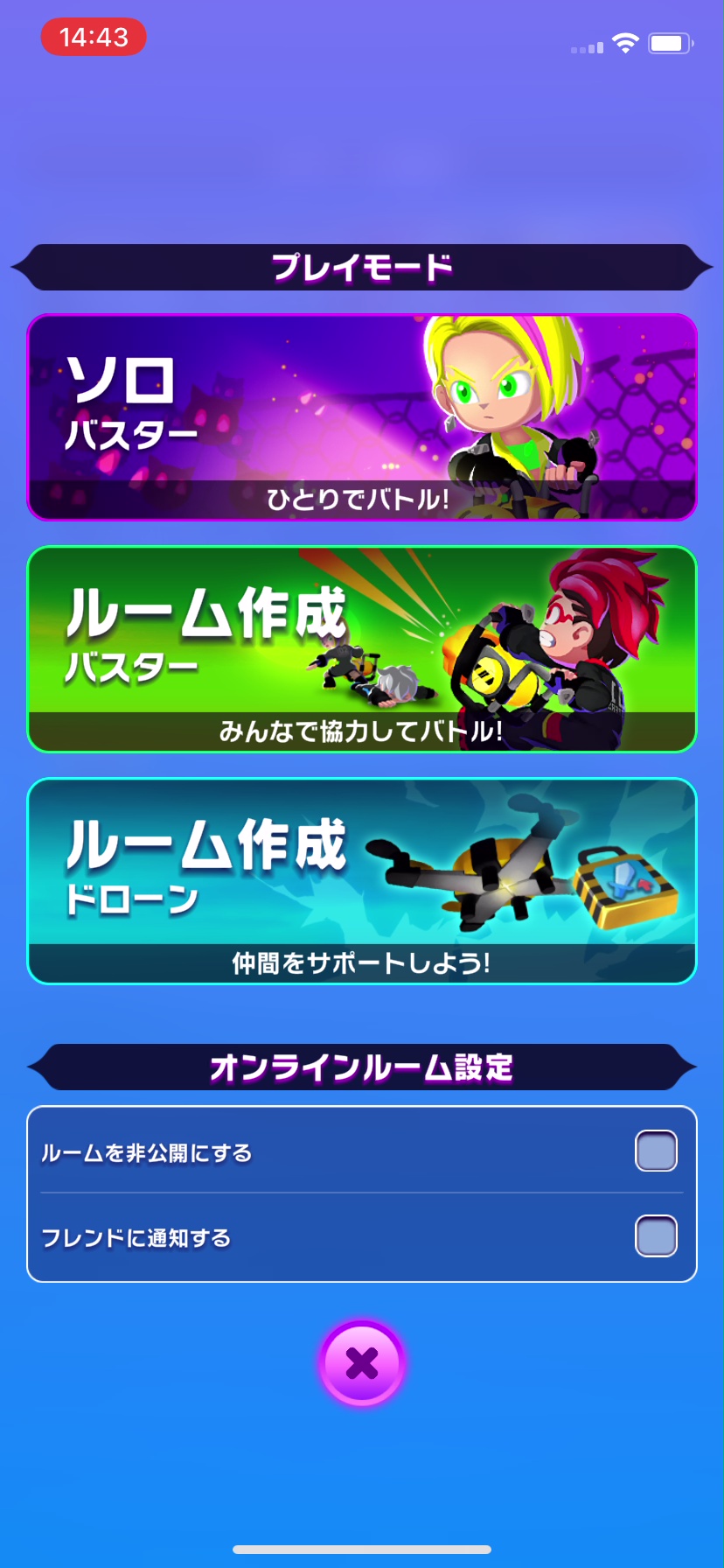
Task: Enable フレンドに通知する checkbox
Action: [656, 1236]
